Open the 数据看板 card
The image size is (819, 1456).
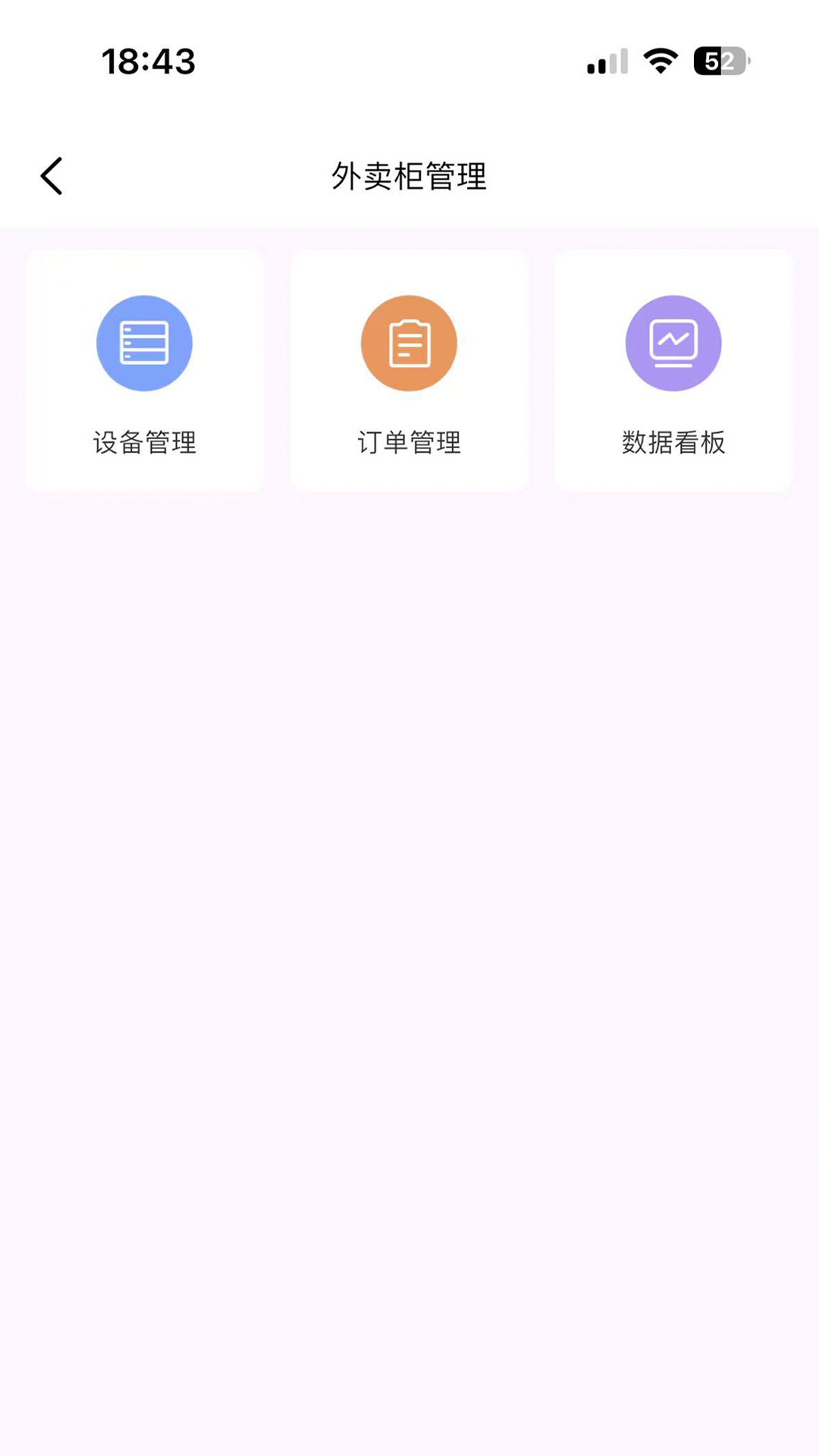click(x=673, y=372)
